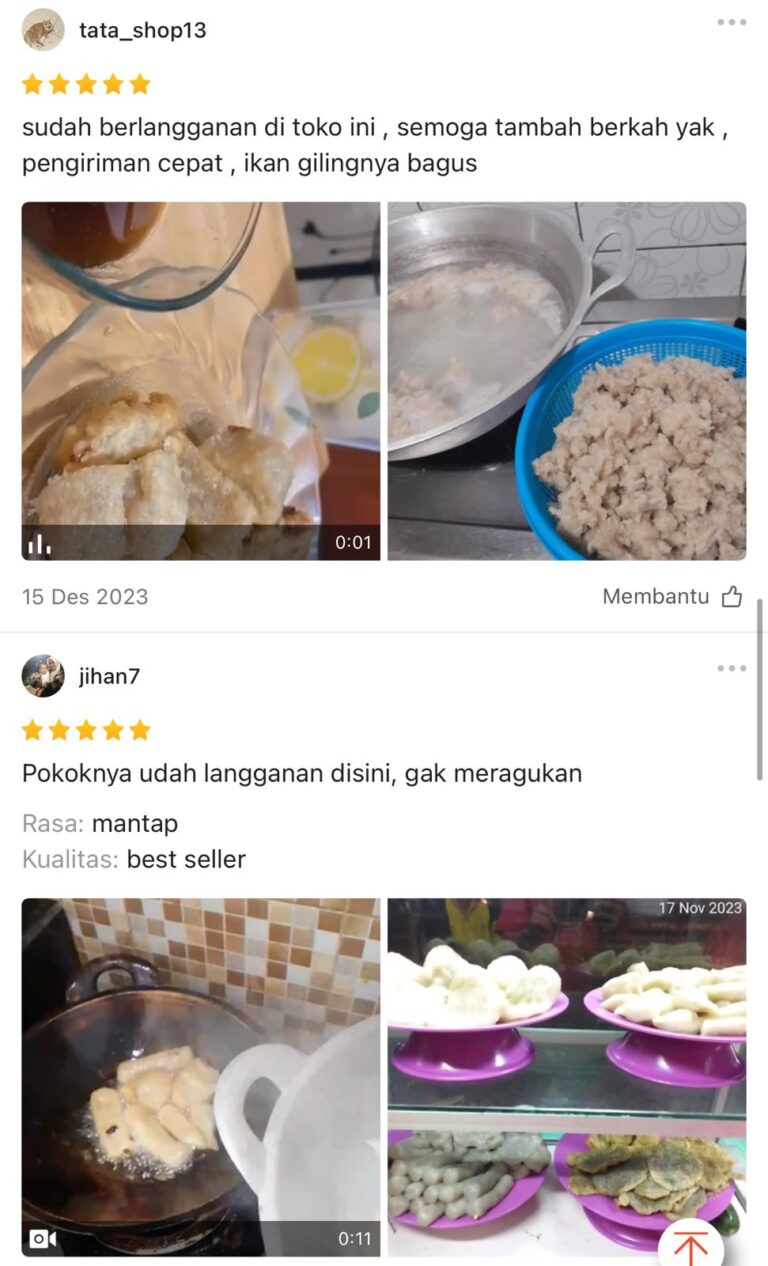View jihan7's profile picture

click(x=43, y=676)
